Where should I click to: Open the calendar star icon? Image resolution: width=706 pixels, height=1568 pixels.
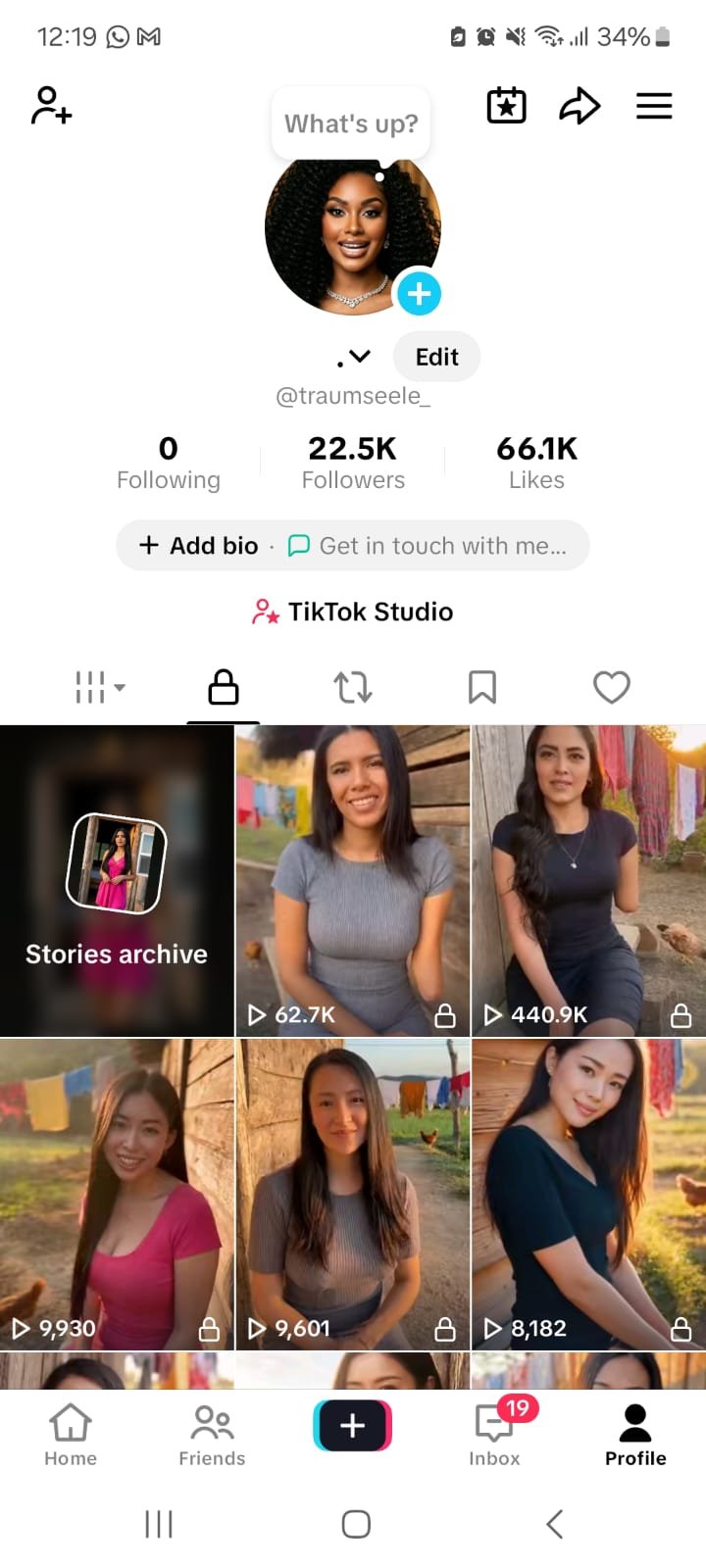[x=506, y=106]
